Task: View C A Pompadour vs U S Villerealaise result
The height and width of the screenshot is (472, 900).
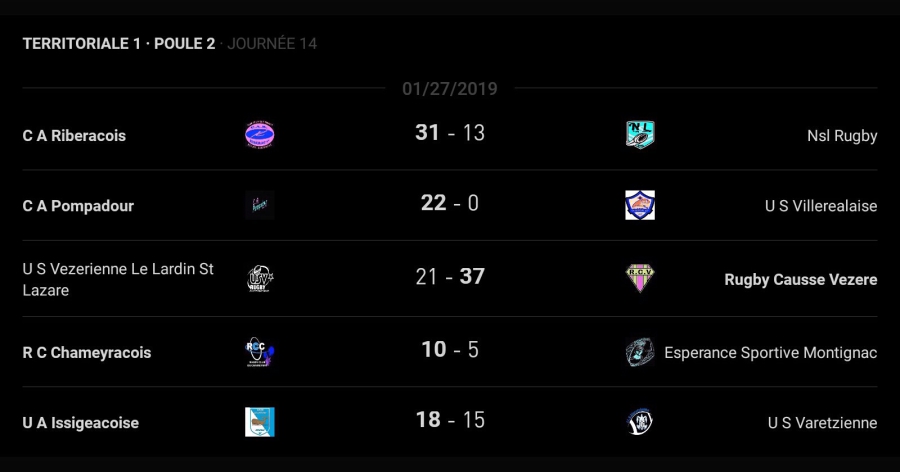Action: [449, 204]
